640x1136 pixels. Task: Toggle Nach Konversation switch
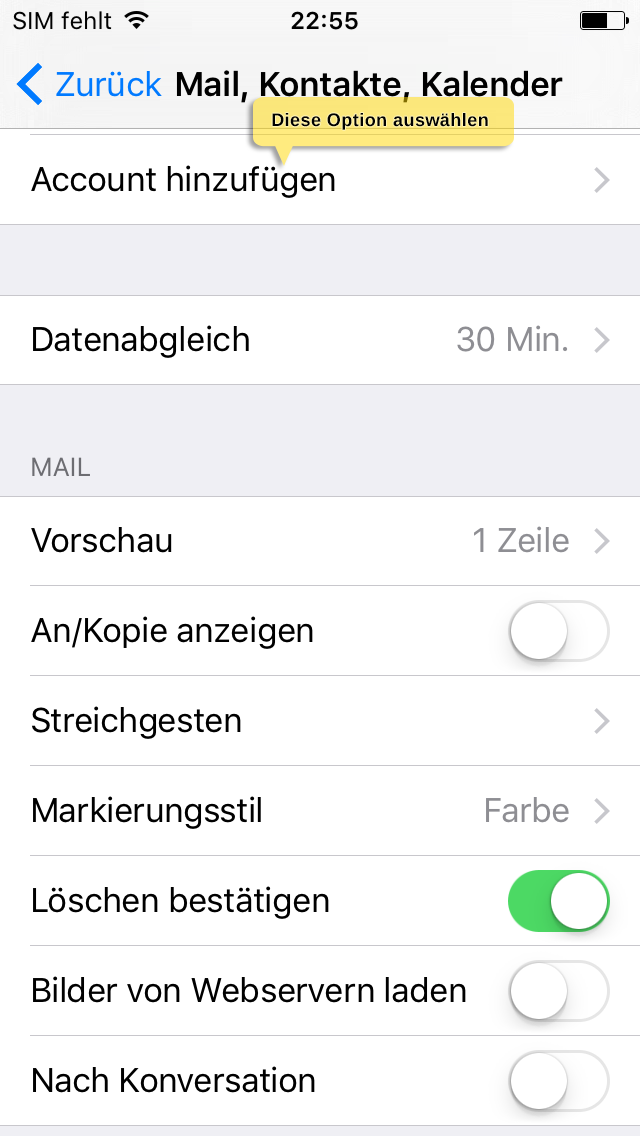[x=559, y=1080]
